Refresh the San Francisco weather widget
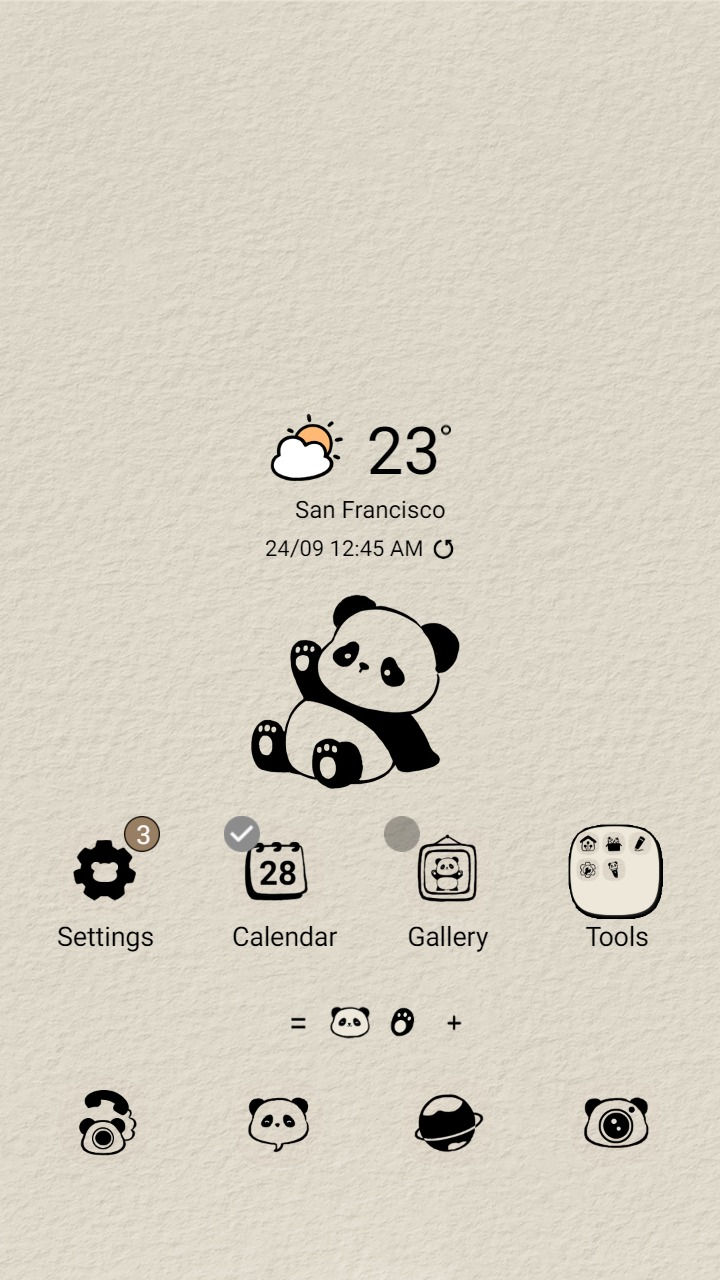 coord(443,548)
